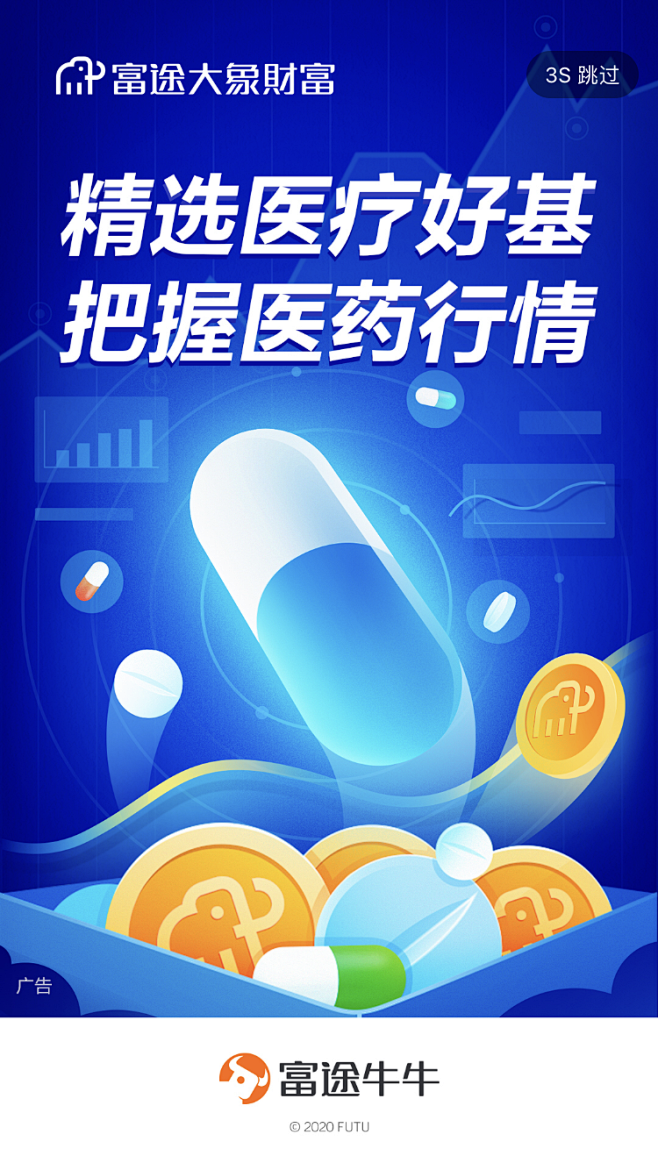Open the 精选医疗好基 fund advertisement
Viewport: 658px width, 1170px height.
click(328, 270)
